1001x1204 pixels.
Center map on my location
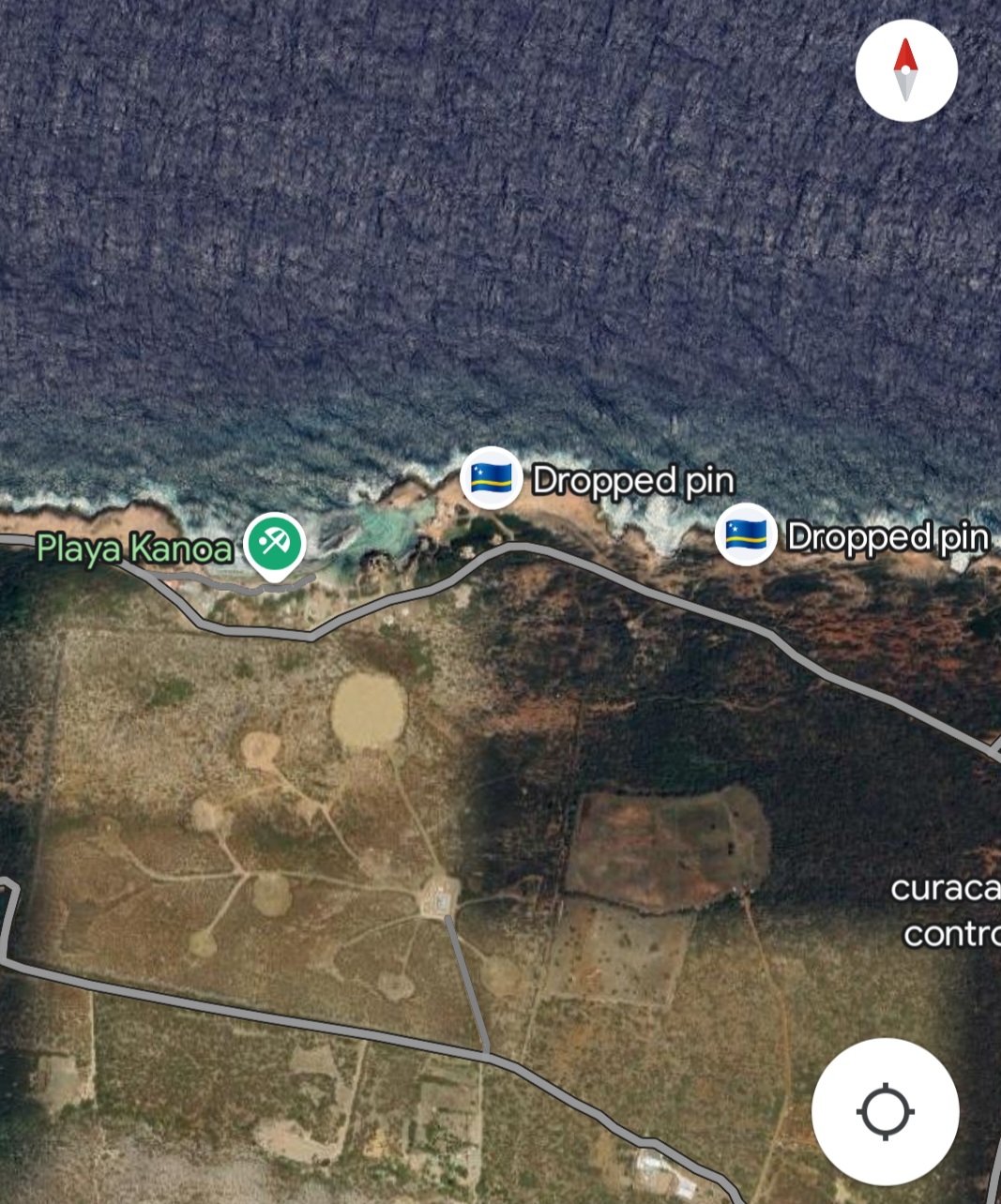[x=885, y=1112]
